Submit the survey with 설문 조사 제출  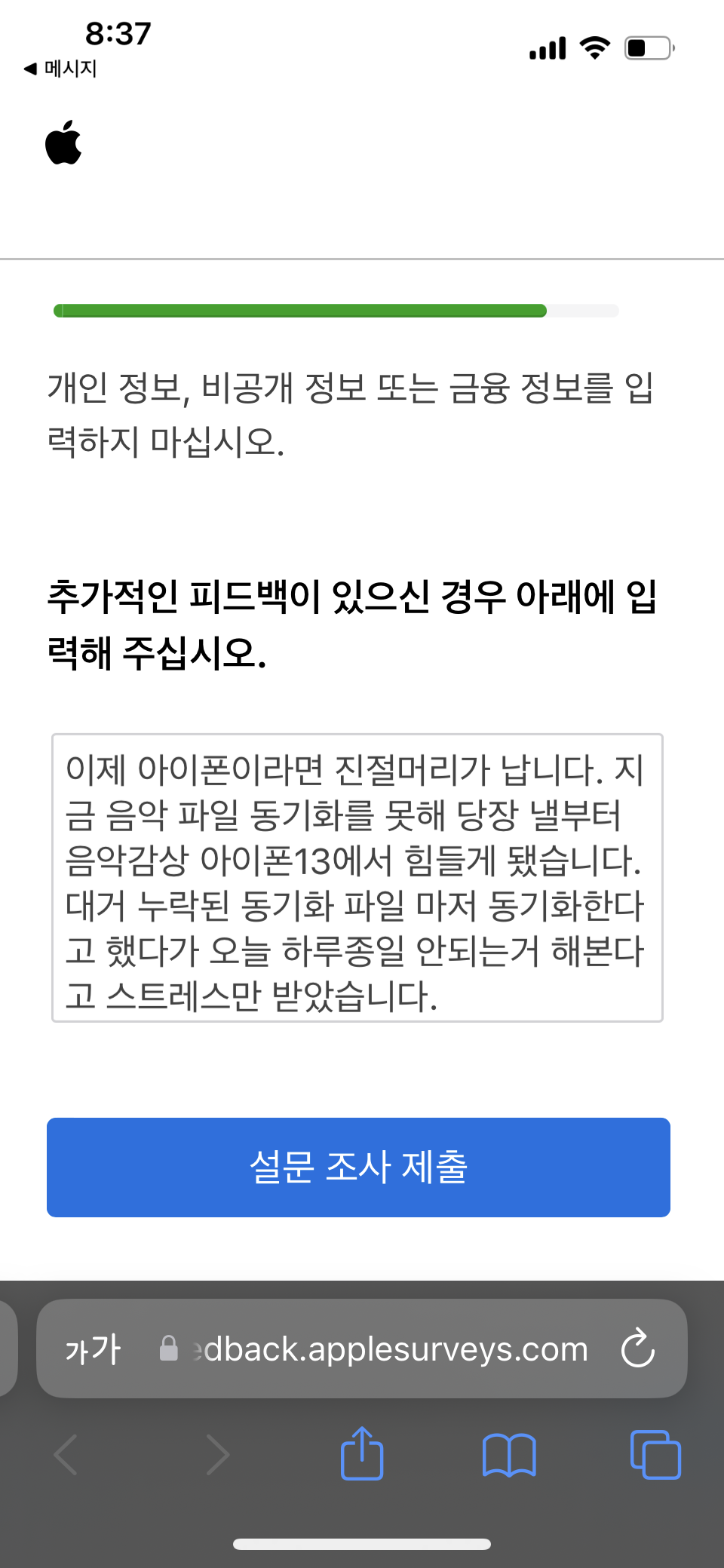pos(358,1167)
